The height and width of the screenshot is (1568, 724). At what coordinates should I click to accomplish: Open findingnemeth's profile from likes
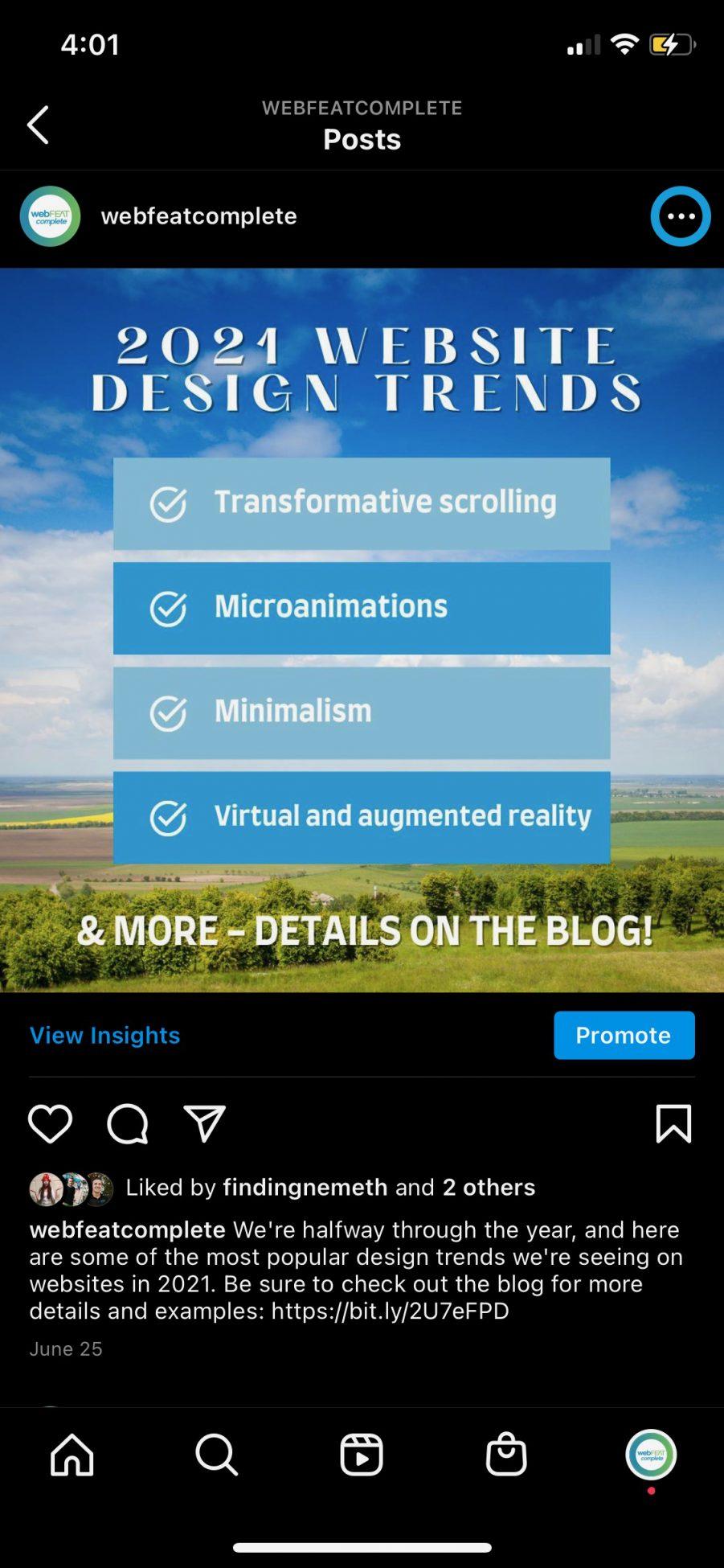point(305,1187)
